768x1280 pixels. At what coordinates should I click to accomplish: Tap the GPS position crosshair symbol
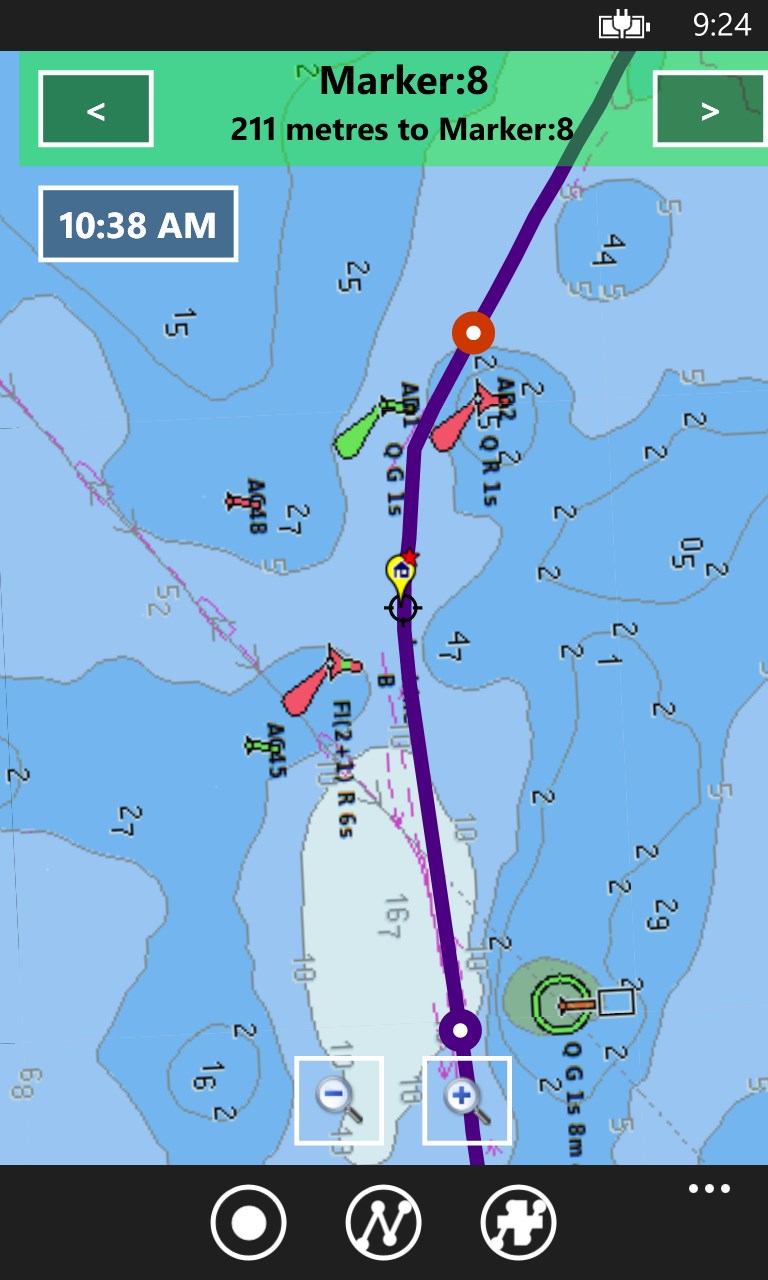403,608
